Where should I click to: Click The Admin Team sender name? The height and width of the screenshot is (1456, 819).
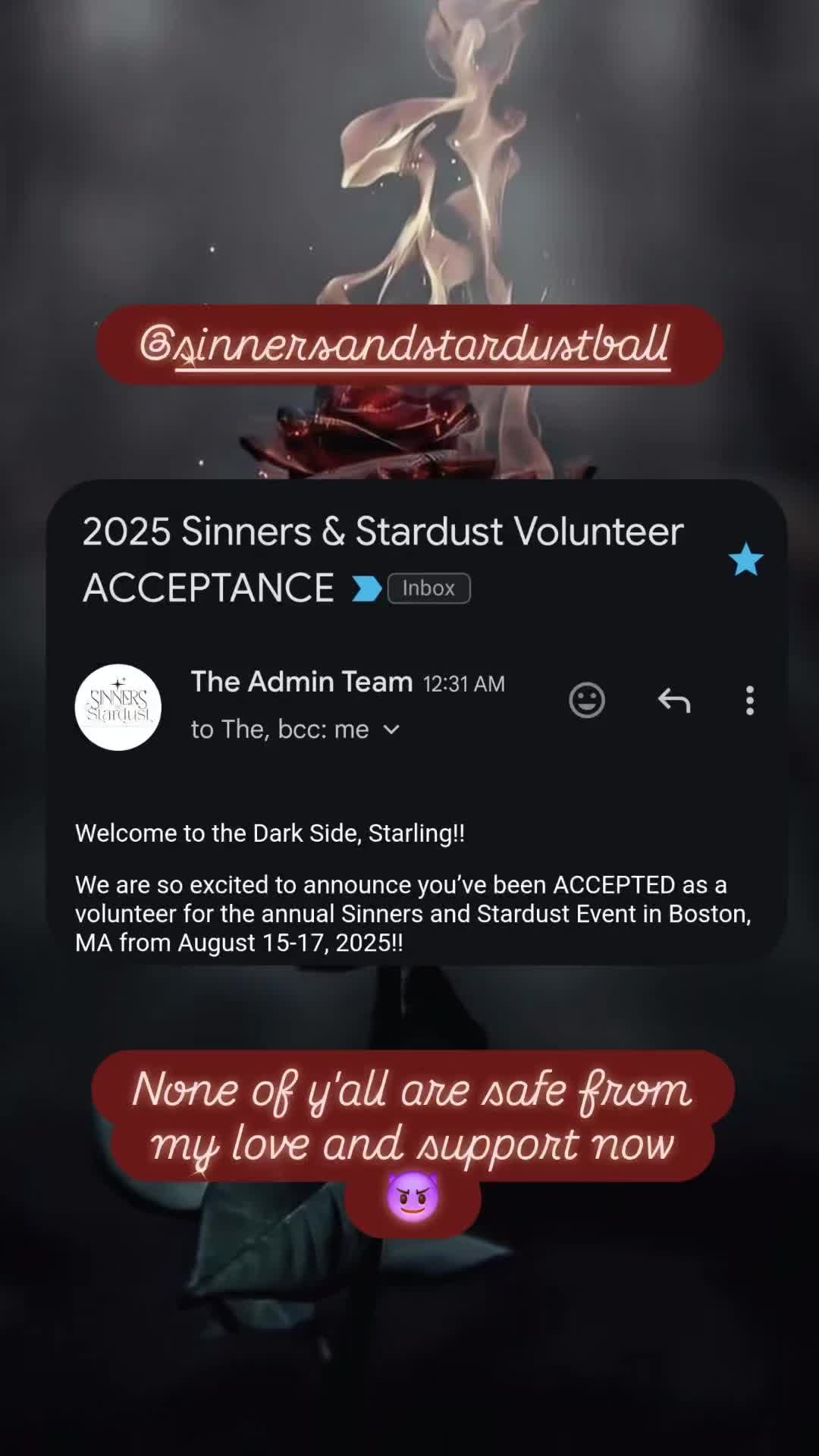point(300,682)
